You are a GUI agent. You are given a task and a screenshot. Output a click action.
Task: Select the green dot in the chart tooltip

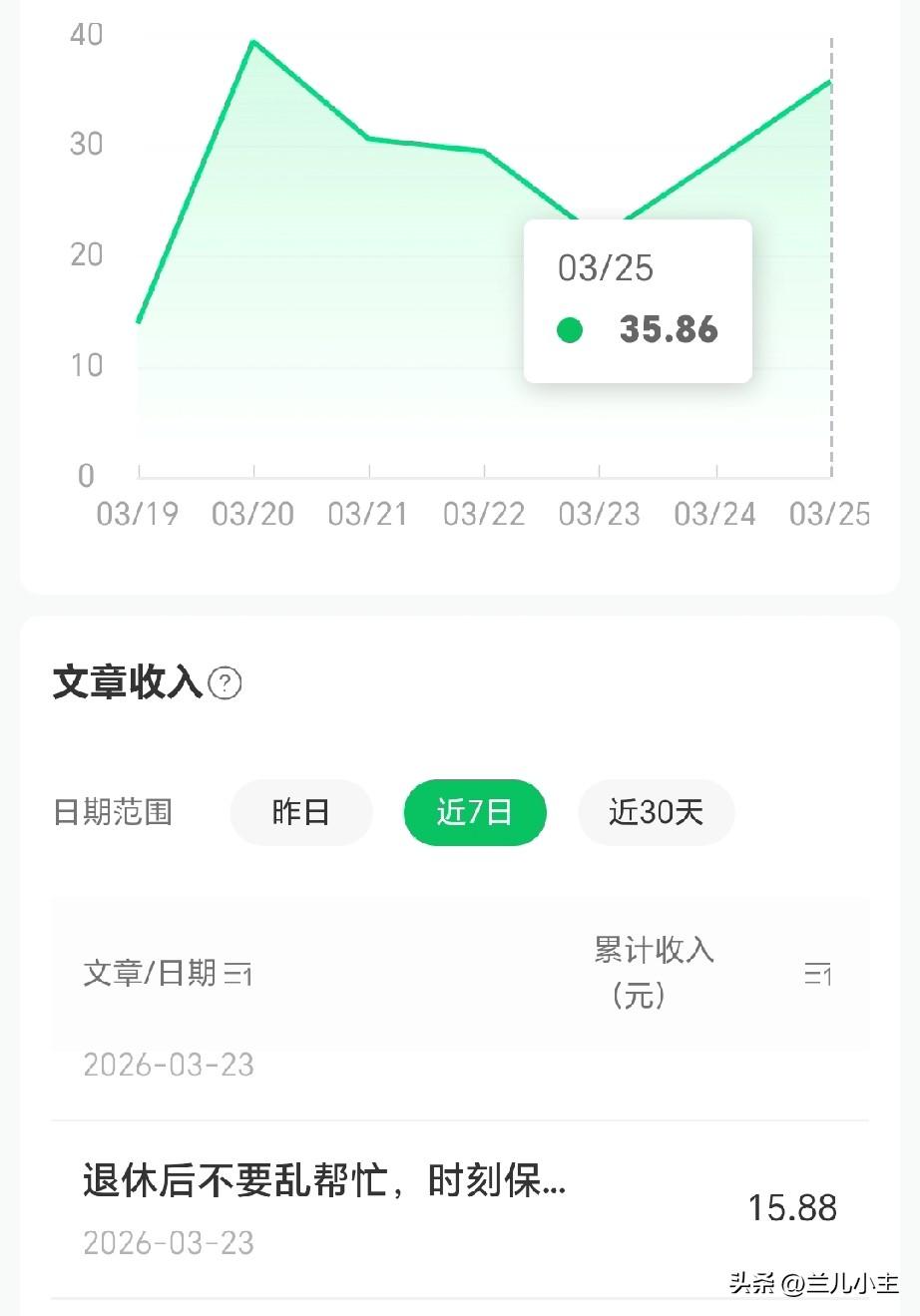click(x=570, y=329)
